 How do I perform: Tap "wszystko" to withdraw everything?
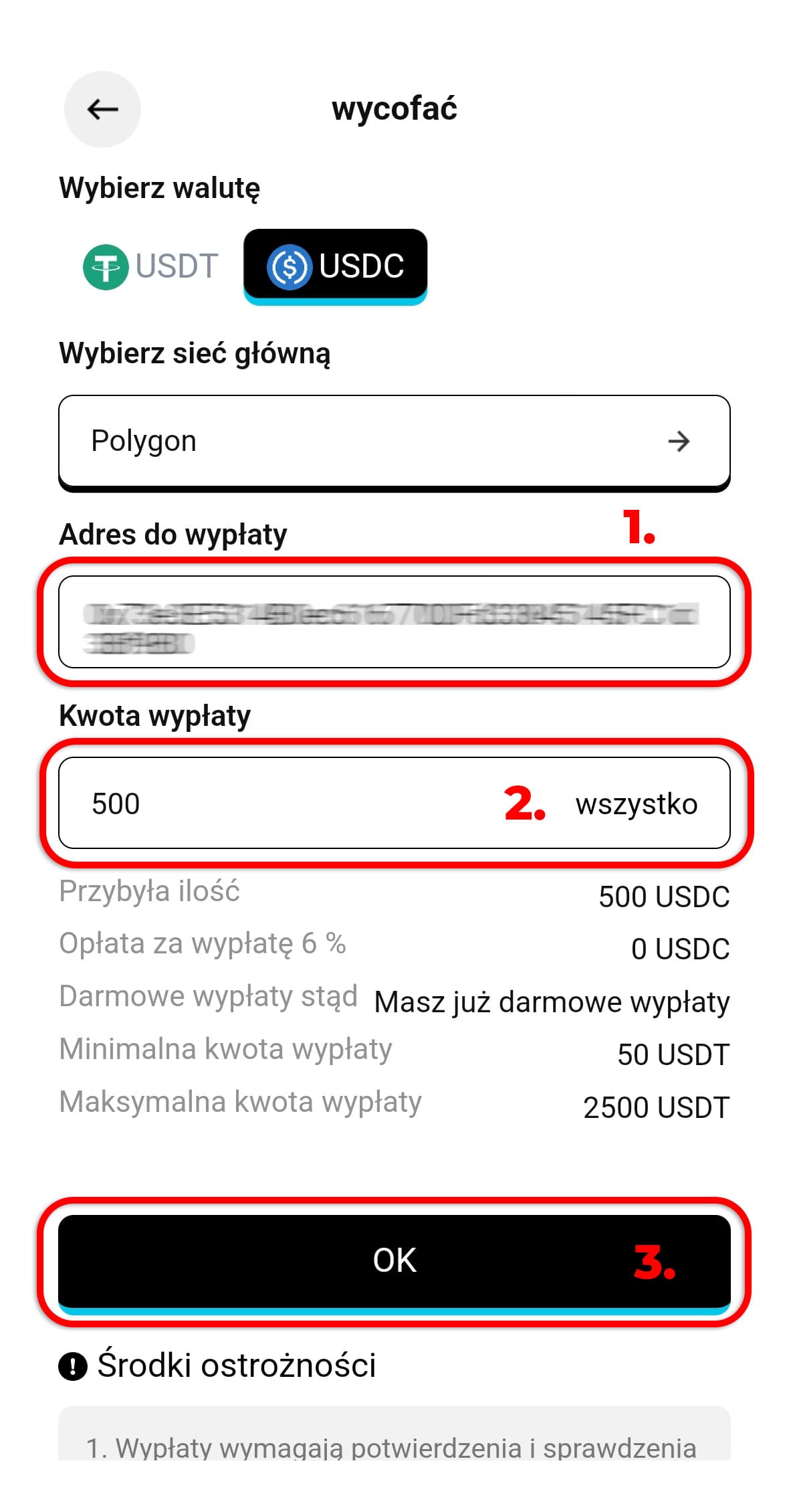[x=637, y=804]
